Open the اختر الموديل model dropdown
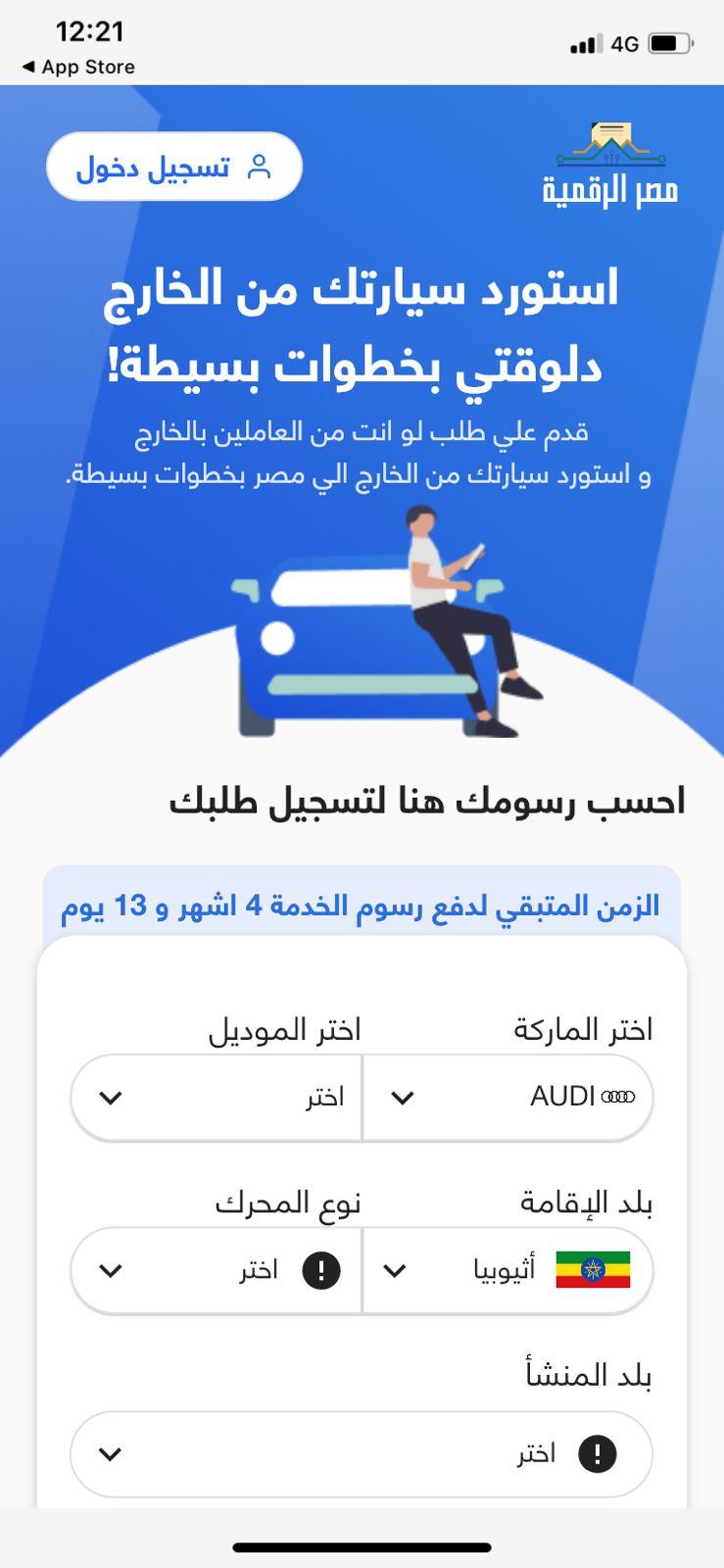724x1568 pixels. point(217,1098)
